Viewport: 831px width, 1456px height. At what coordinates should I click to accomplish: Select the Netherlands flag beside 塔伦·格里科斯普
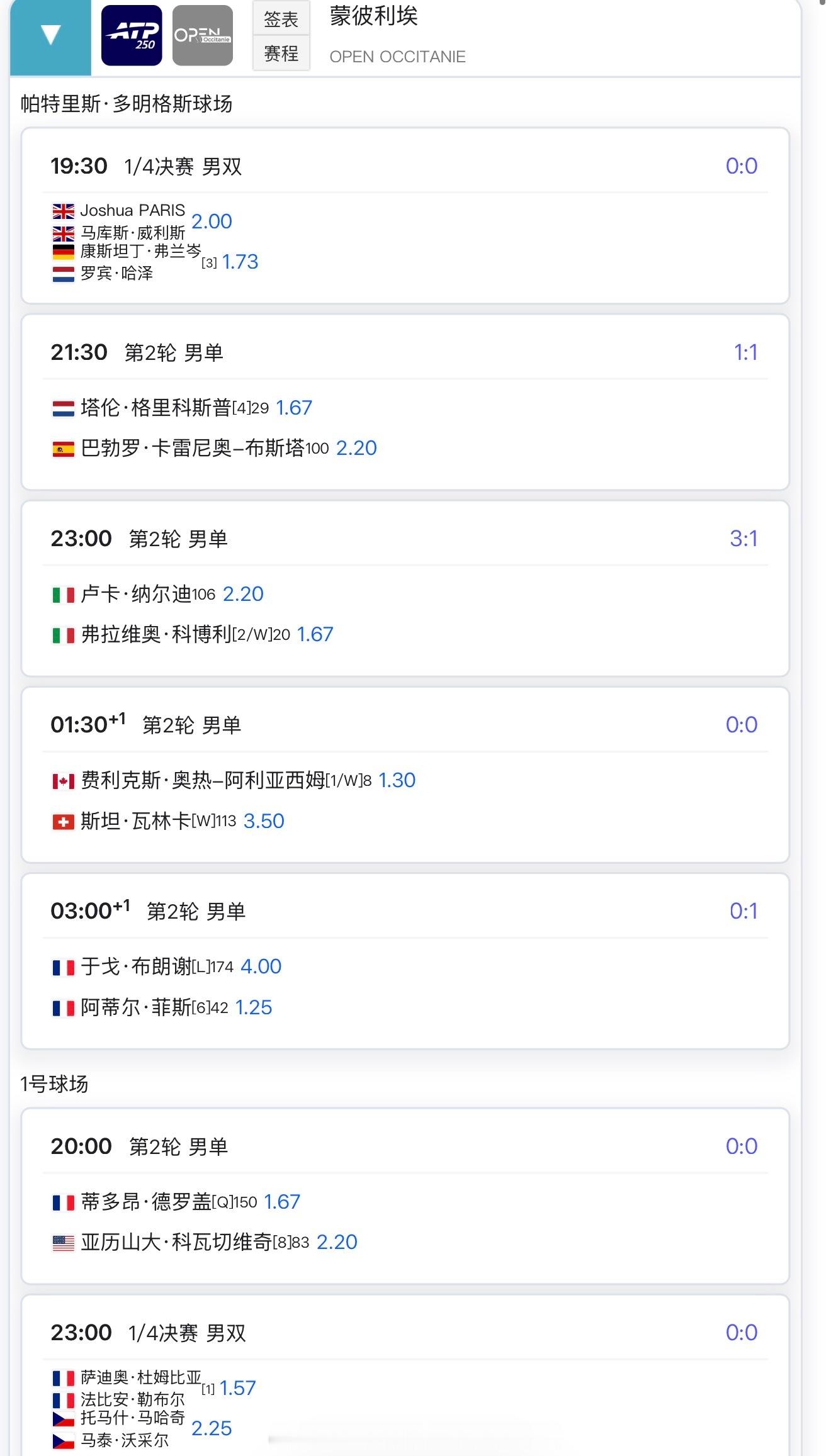coord(62,408)
